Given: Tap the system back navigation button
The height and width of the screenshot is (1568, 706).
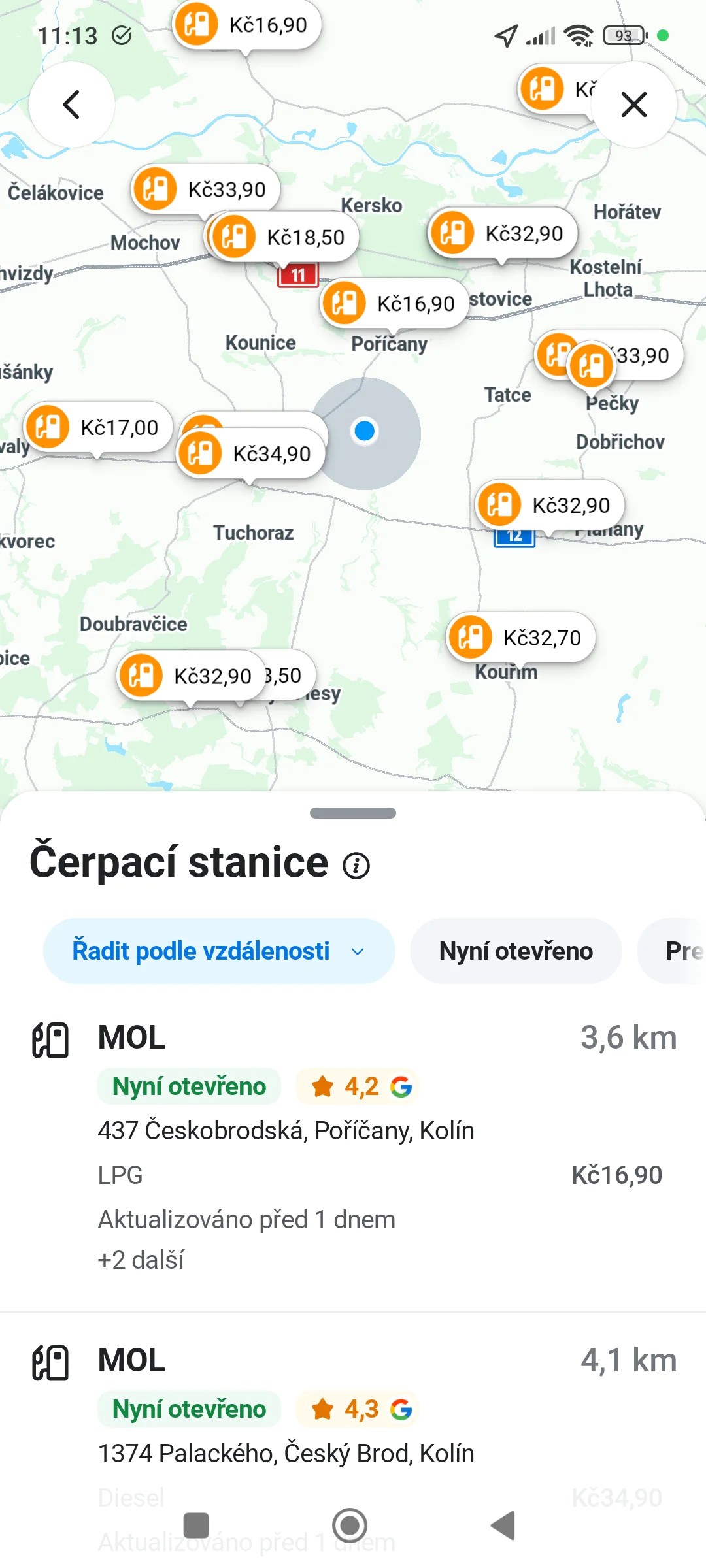Looking at the screenshot, I should pos(503,1526).
